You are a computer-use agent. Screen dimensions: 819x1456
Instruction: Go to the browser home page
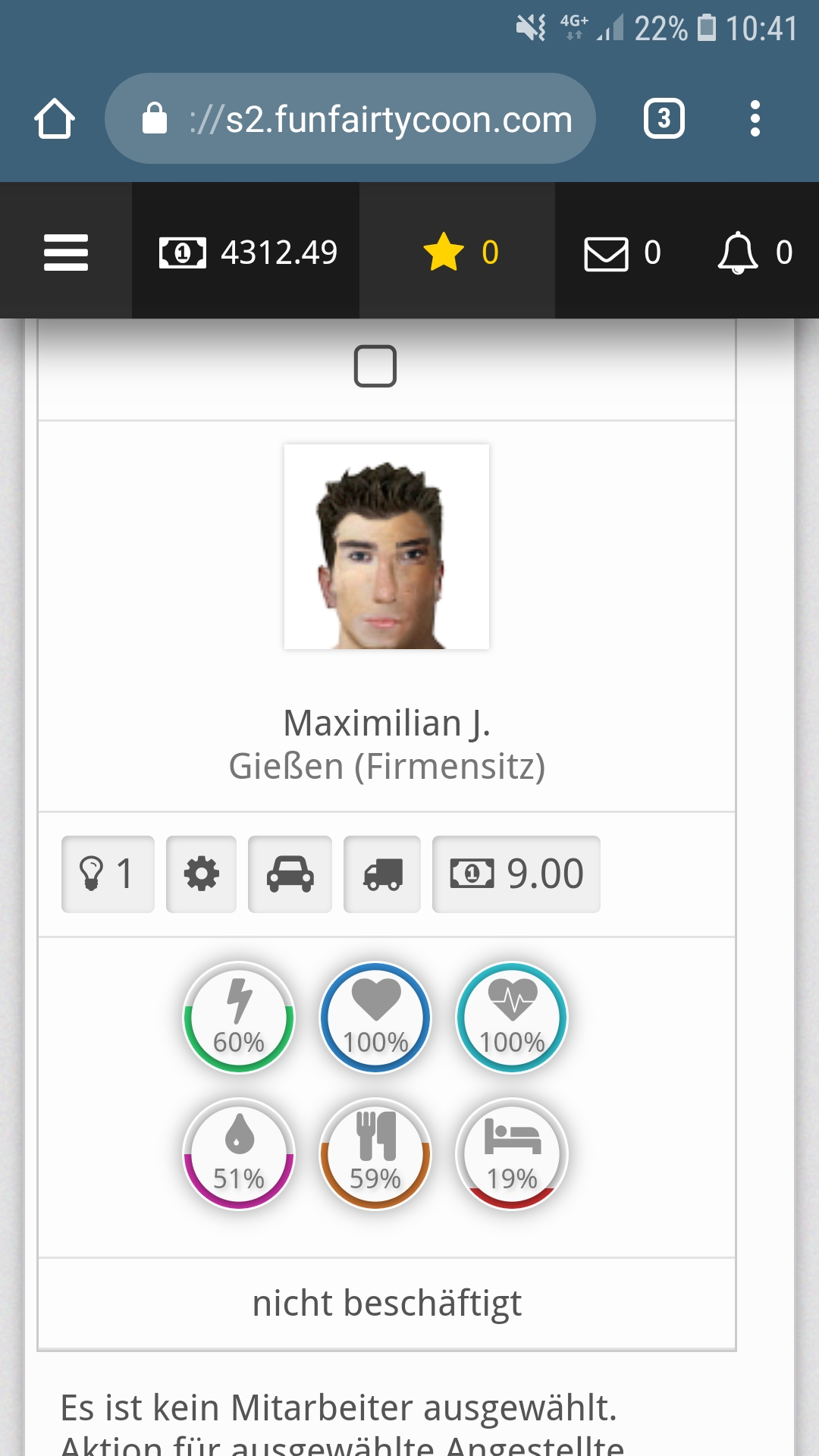click(55, 119)
